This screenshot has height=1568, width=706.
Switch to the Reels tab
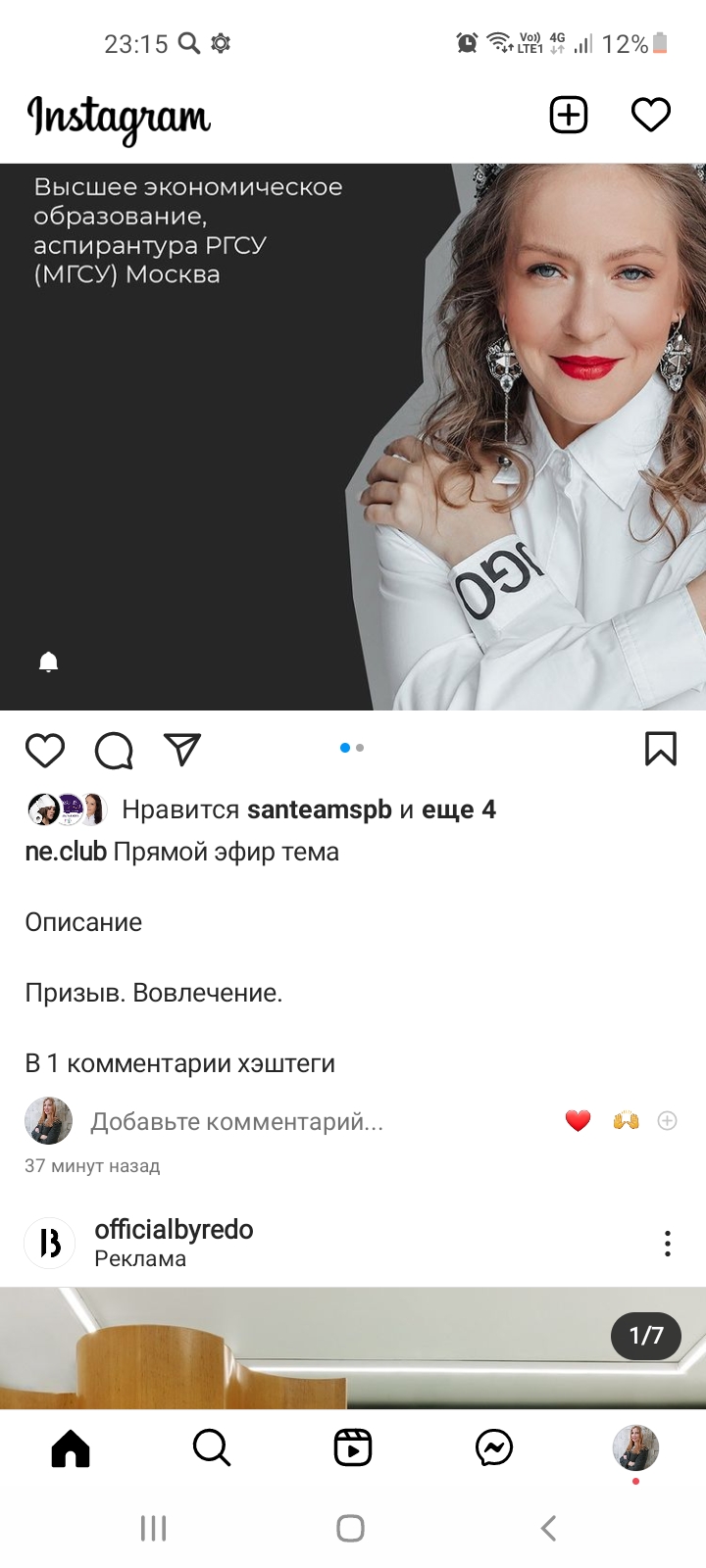353,1447
